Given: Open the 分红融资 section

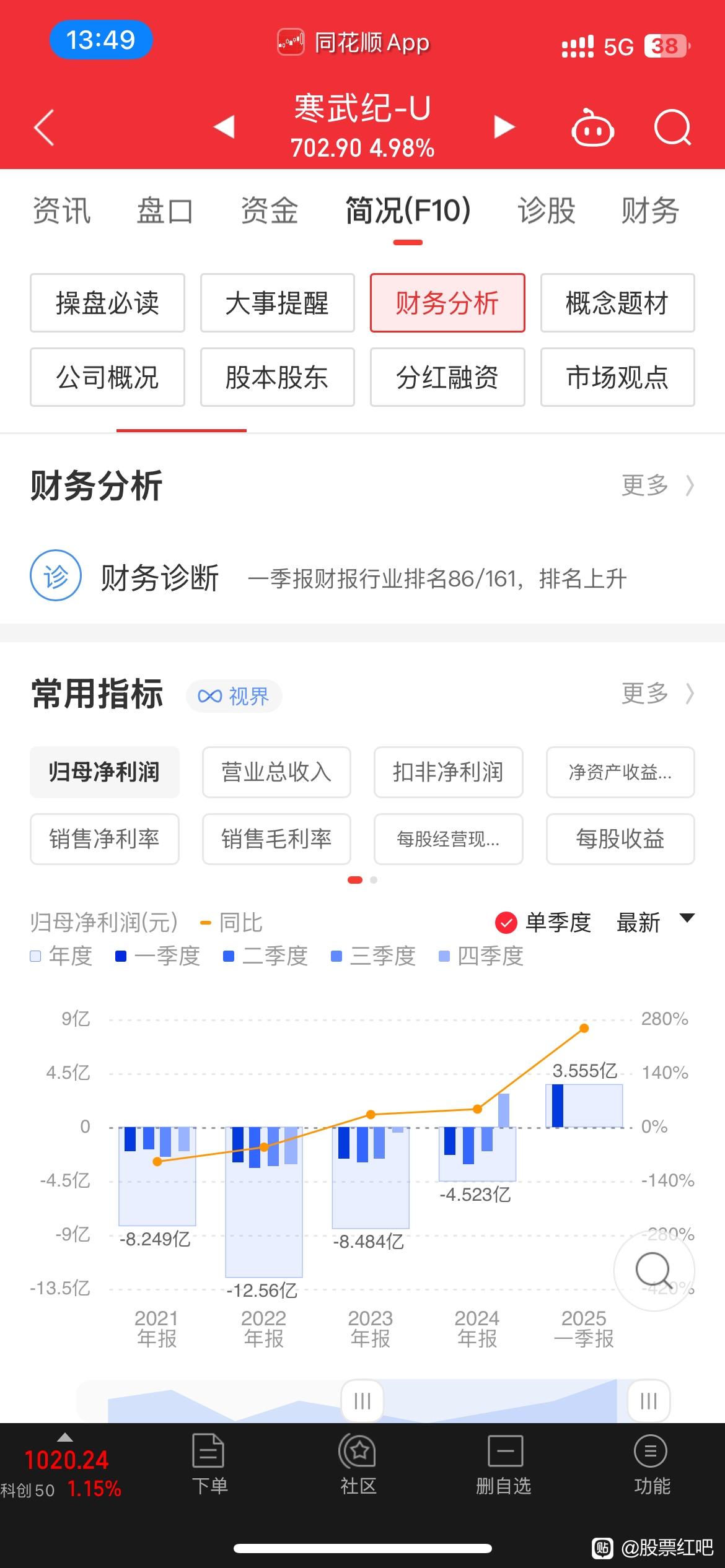Looking at the screenshot, I should point(447,377).
